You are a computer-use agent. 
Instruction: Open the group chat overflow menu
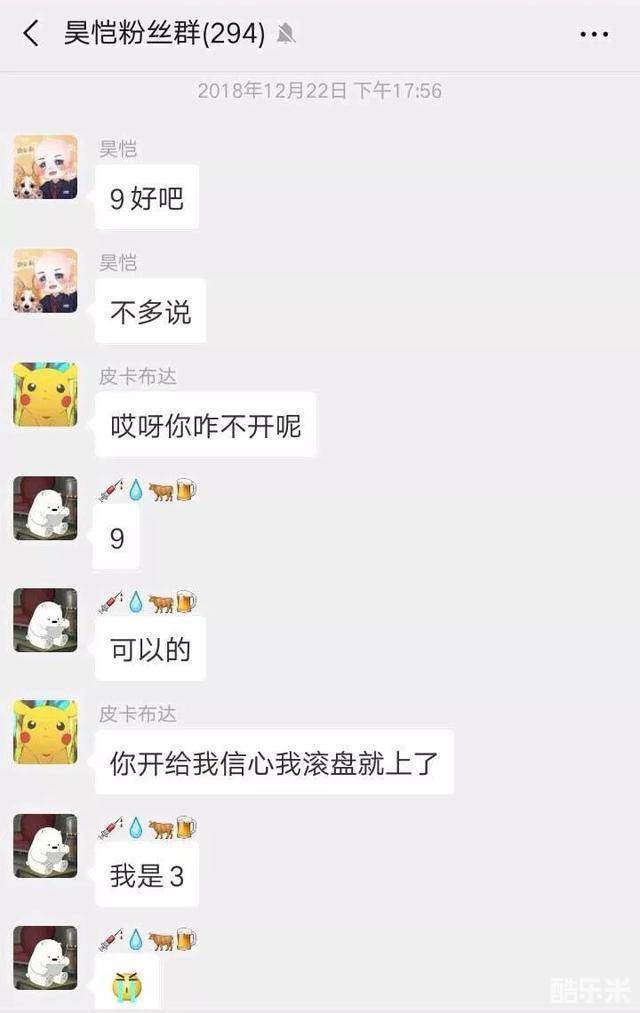pyautogui.click(x=594, y=34)
